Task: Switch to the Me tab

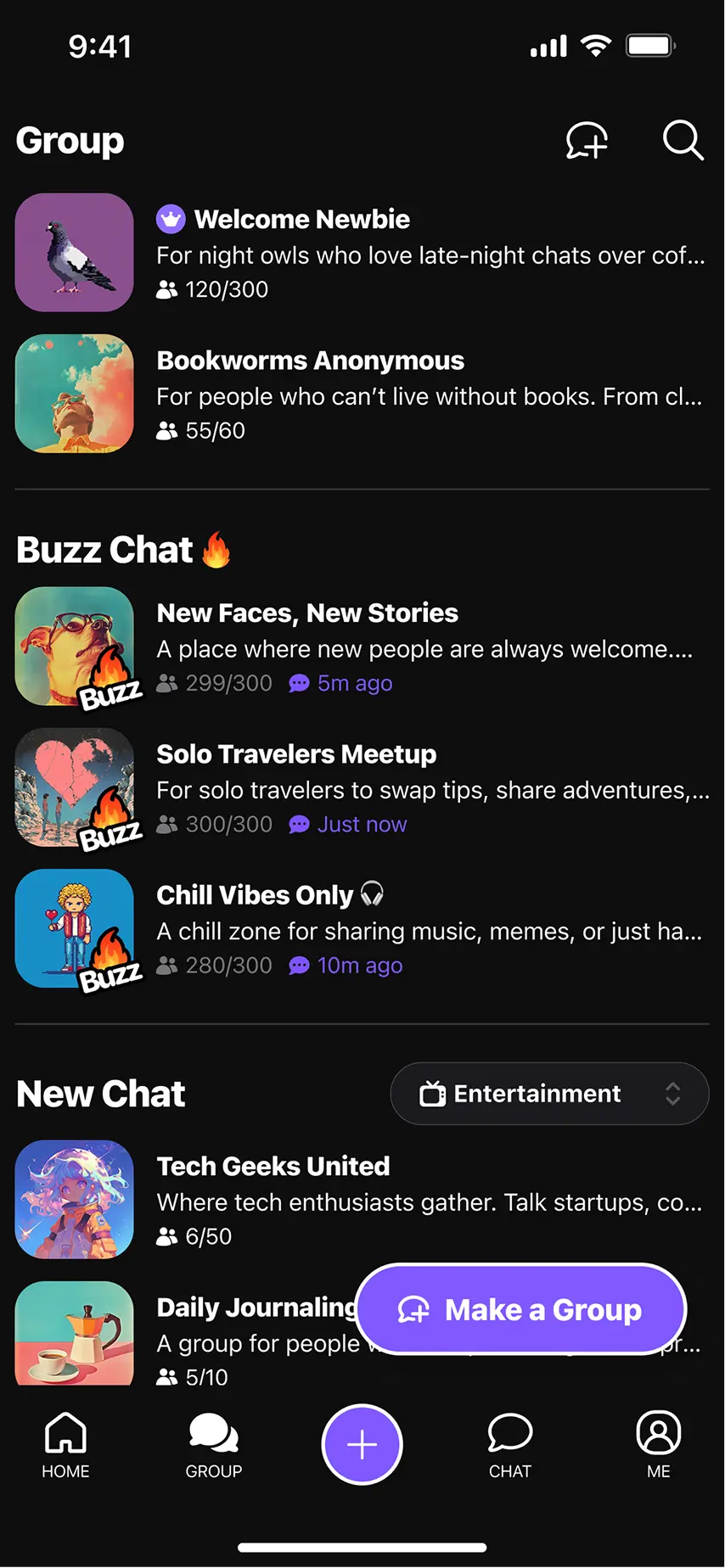Action: [x=659, y=1445]
